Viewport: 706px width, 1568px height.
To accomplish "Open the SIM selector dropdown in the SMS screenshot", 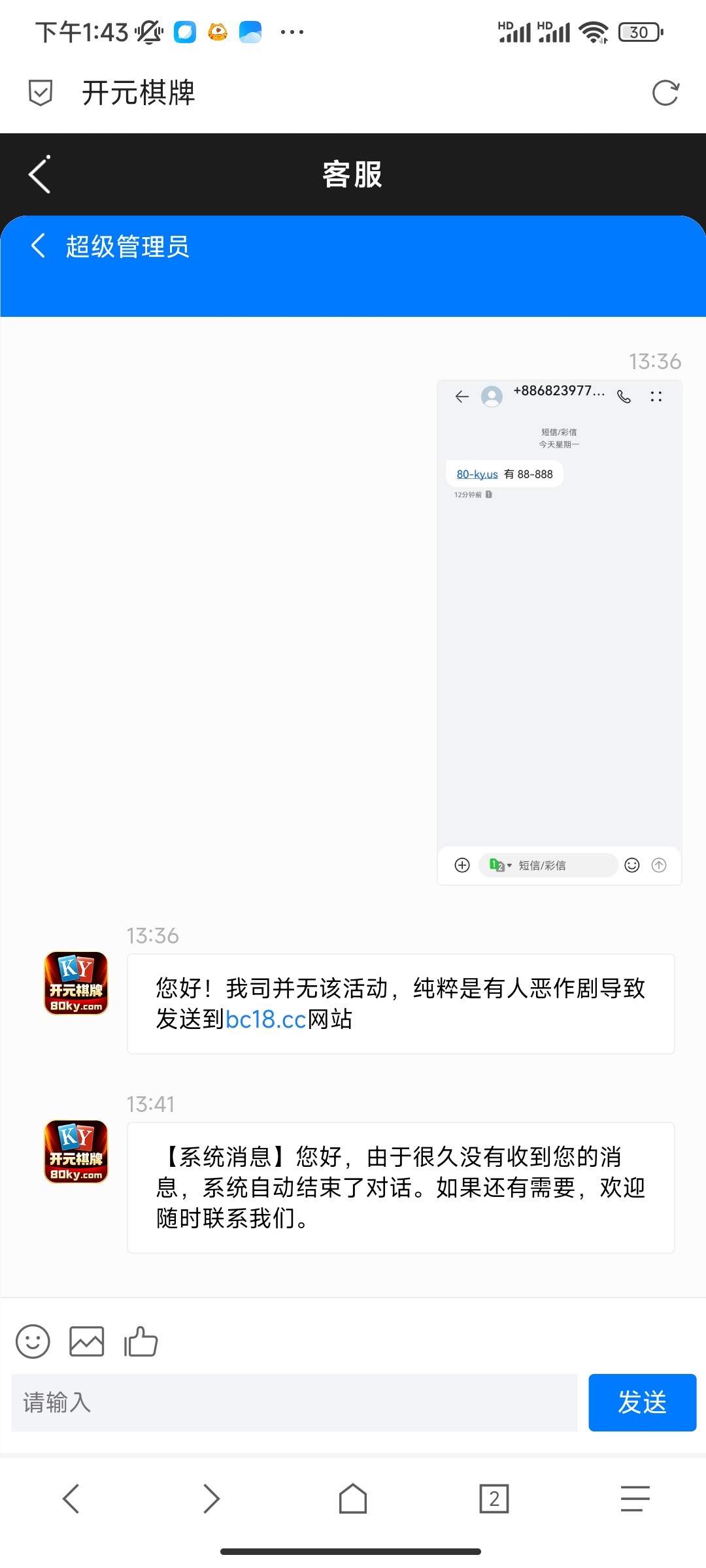I will pos(498,865).
